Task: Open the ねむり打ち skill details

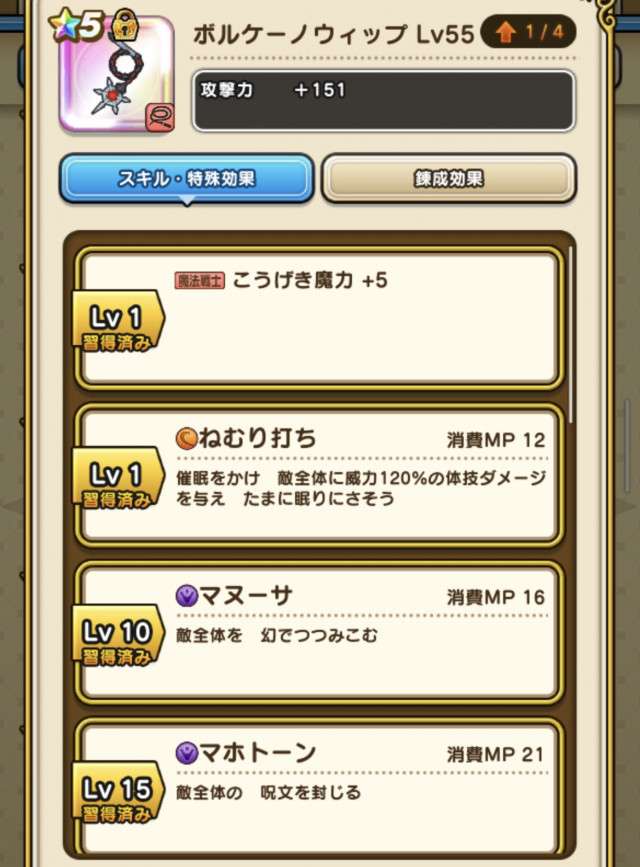Action: click(320, 475)
